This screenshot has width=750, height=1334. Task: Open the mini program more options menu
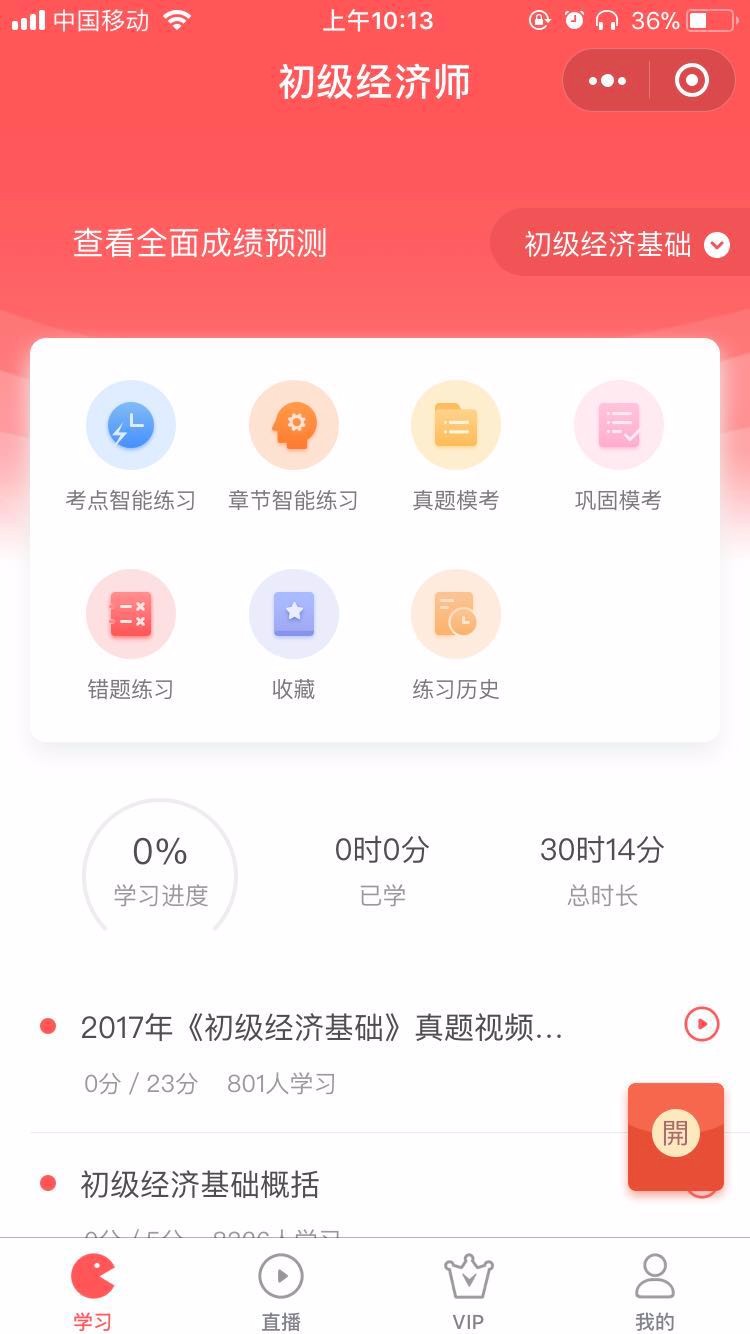pyautogui.click(x=607, y=81)
